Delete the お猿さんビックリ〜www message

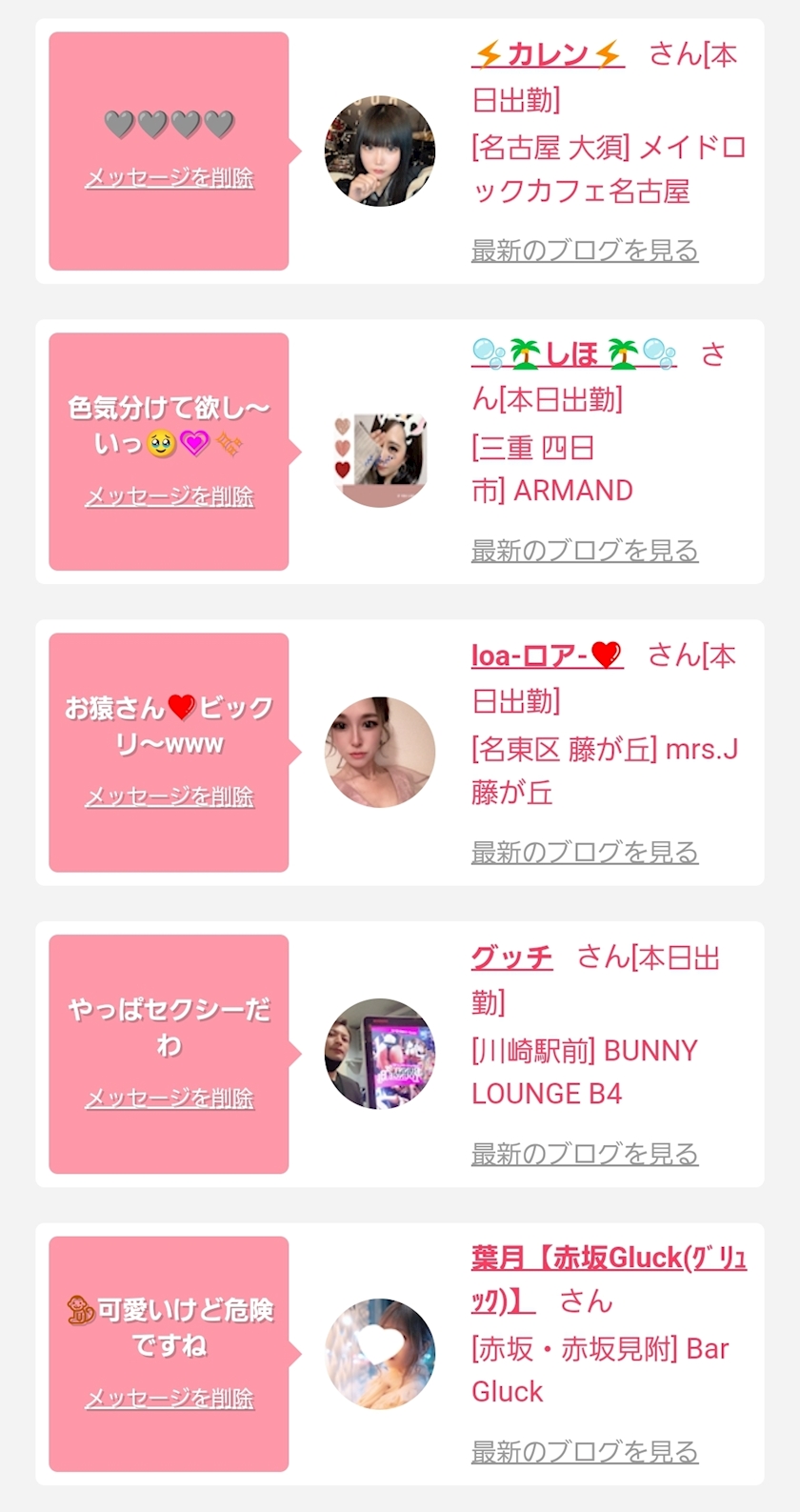(x=170, y=796)
